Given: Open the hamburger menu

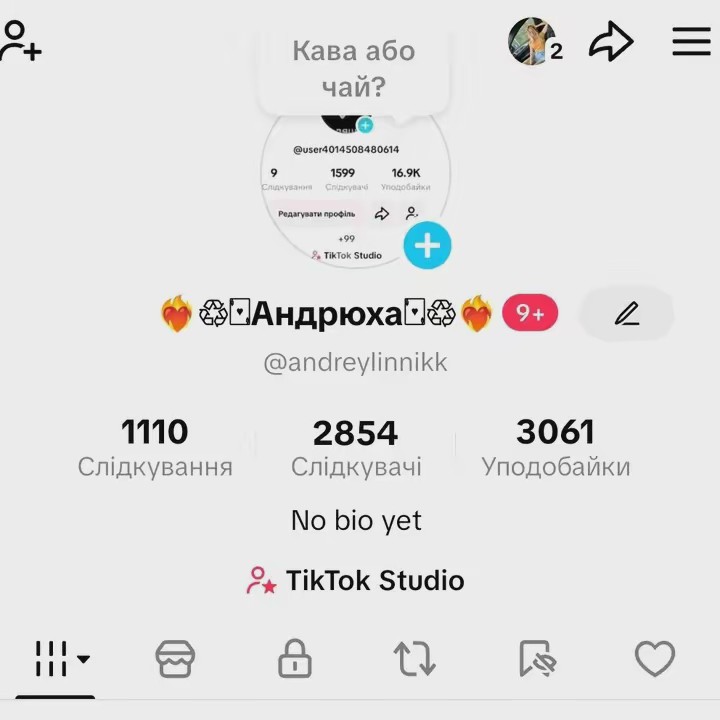Looking at the screenshot, I should (x=690, y=42).
